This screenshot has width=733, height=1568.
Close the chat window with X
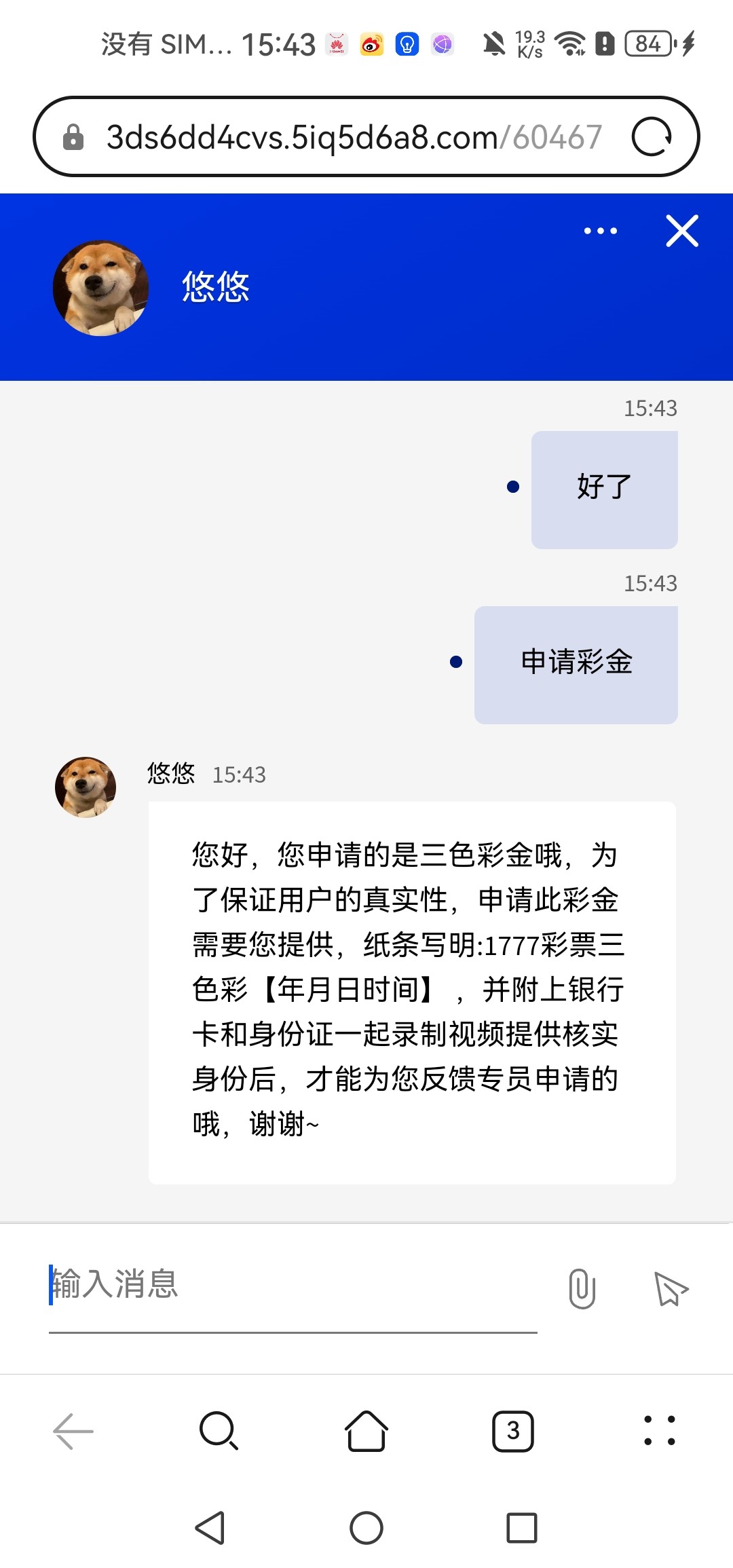(682, 231)
